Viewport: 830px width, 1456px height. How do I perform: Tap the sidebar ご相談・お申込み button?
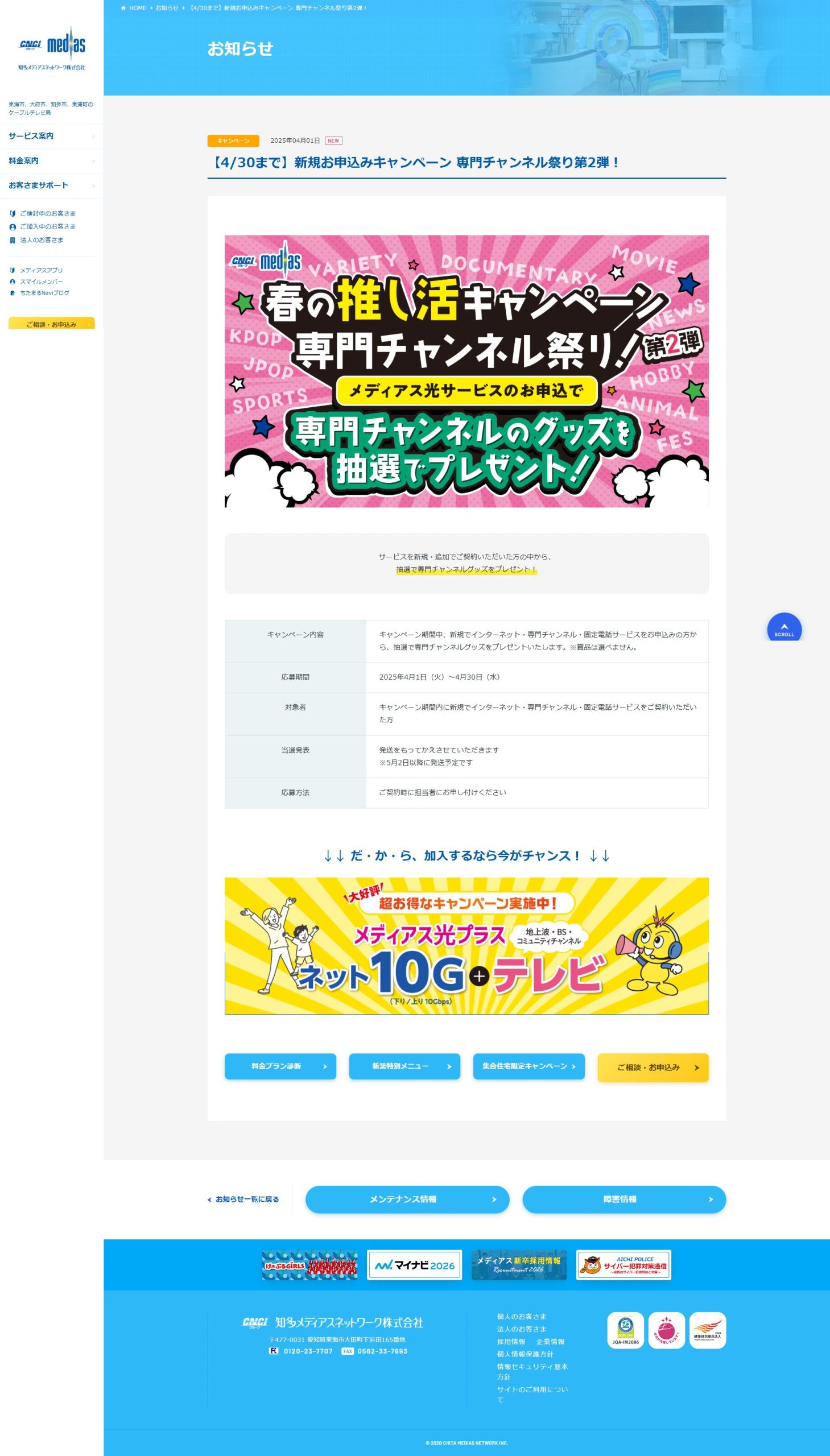point(51,324)
